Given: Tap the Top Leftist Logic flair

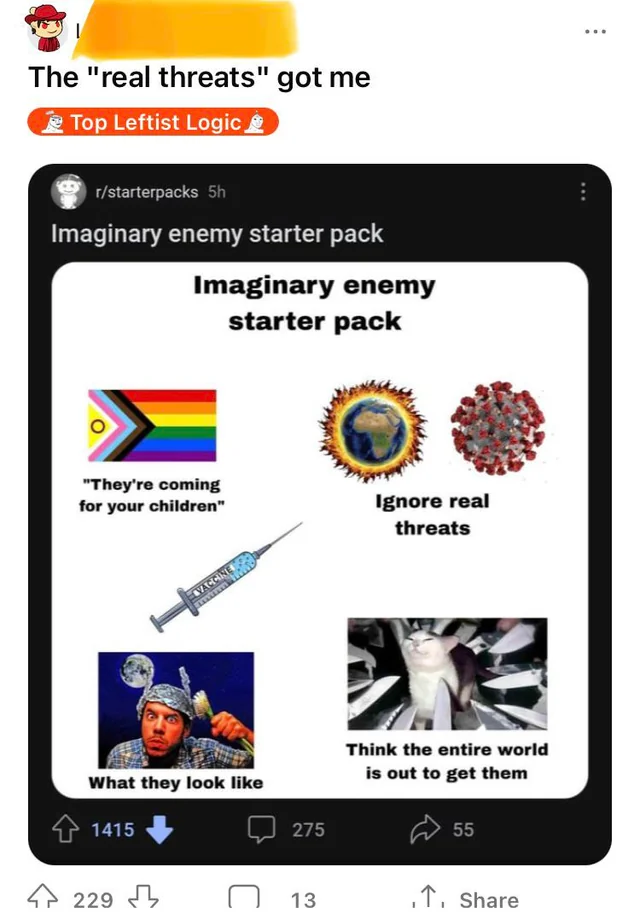Looking at the screenshot, I should point(153,122).
